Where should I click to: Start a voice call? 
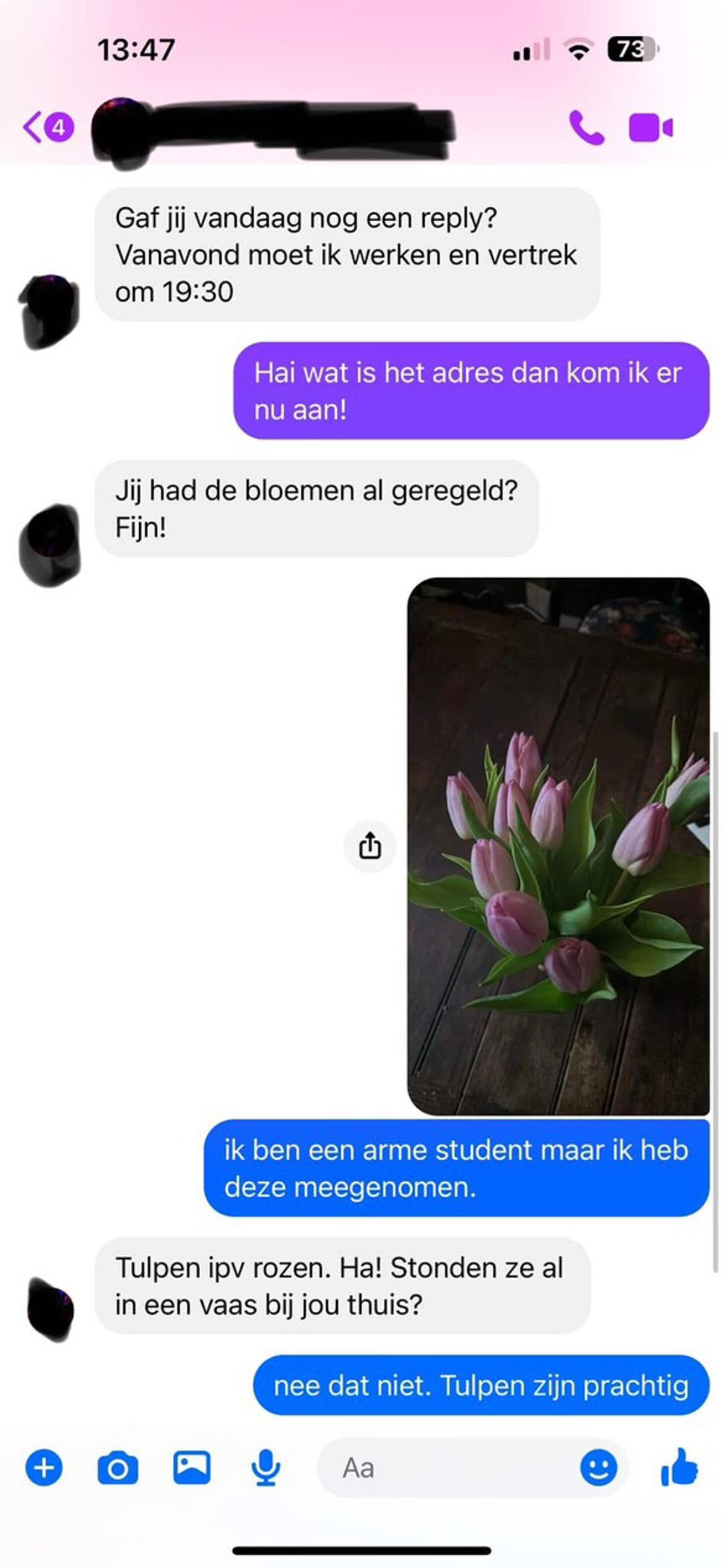click(586, 127)
